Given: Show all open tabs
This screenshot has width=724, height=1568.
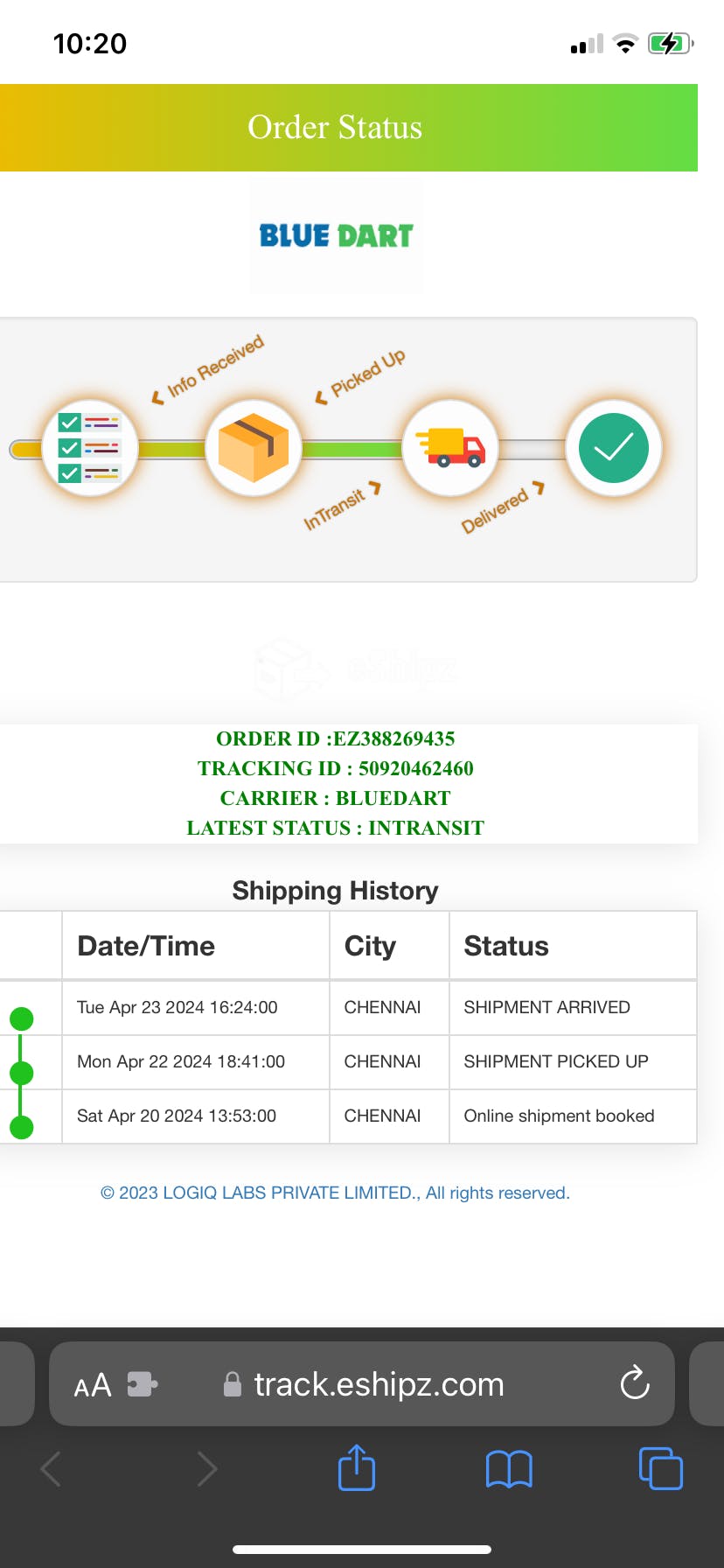Looking at the screenshot, I should (x=661, y=1468).
